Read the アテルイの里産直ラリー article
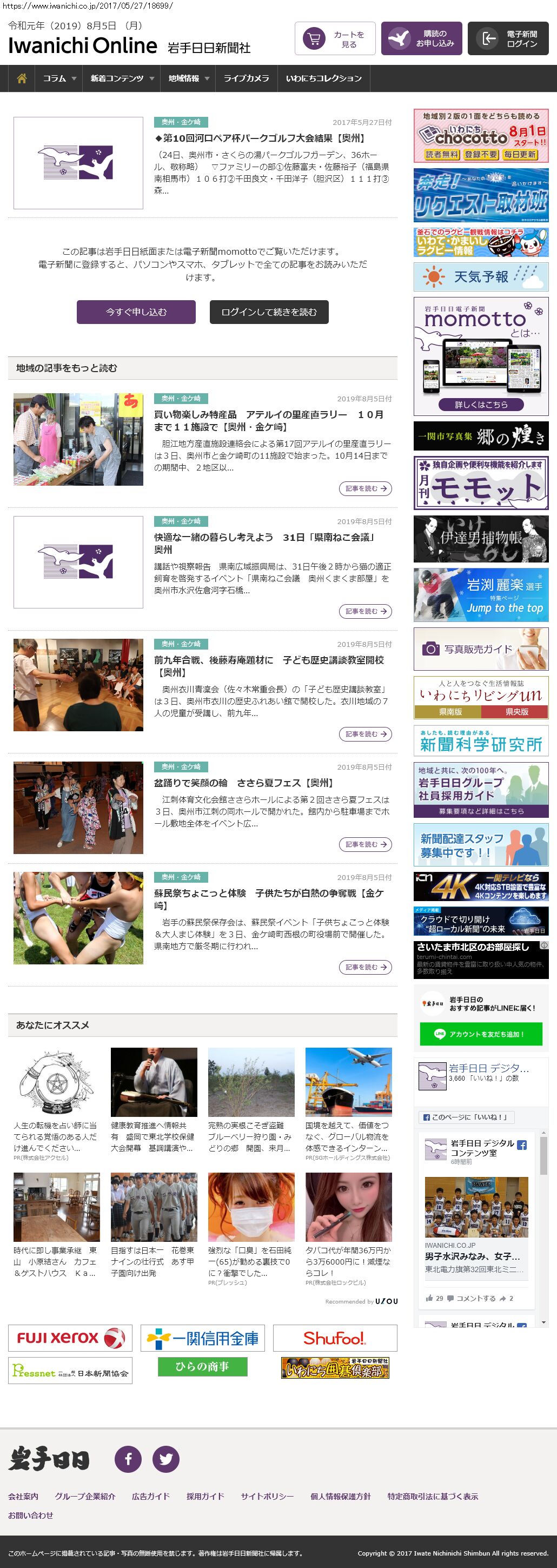Image resolution: width=557 pixels, height=1568 pixels. [365, 488]
